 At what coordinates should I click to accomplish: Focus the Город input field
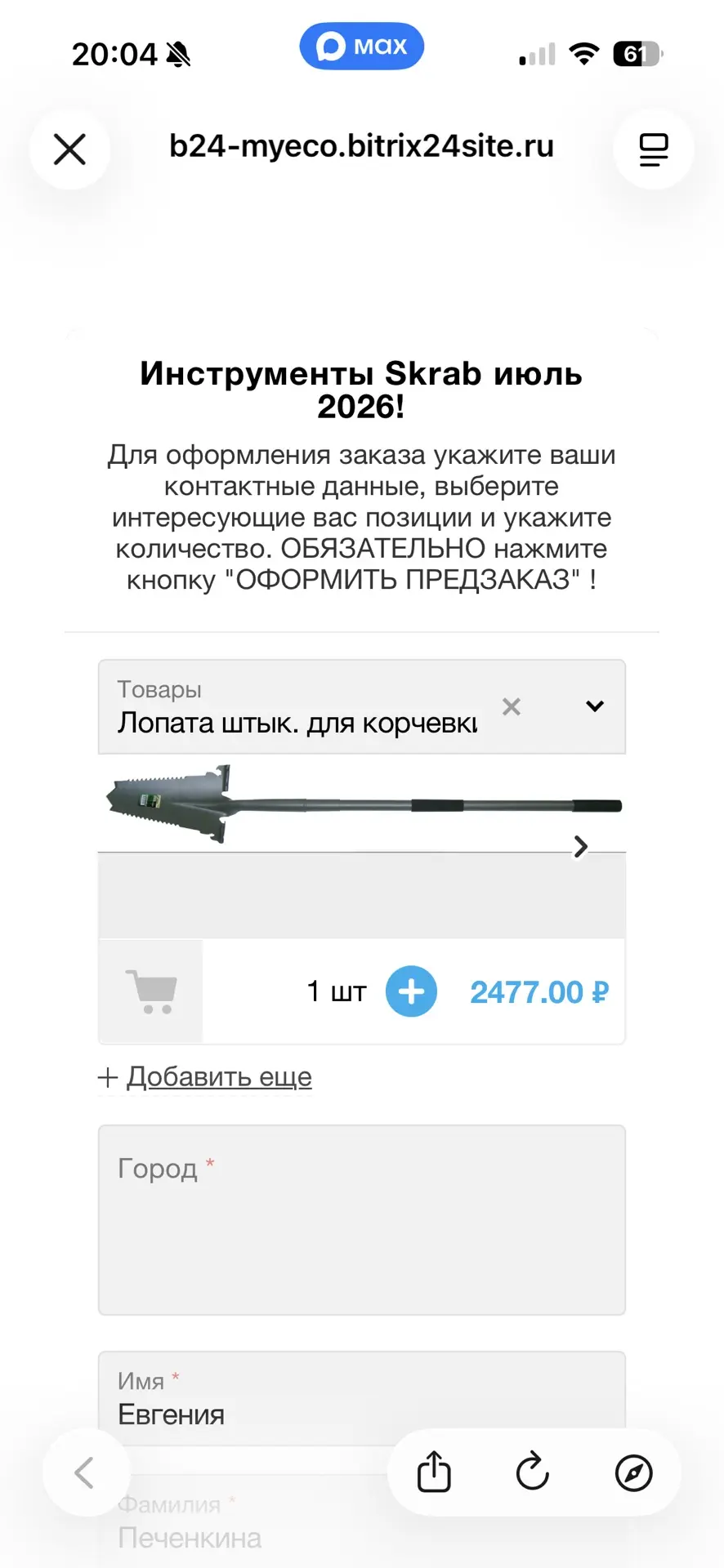[362, 1220]
